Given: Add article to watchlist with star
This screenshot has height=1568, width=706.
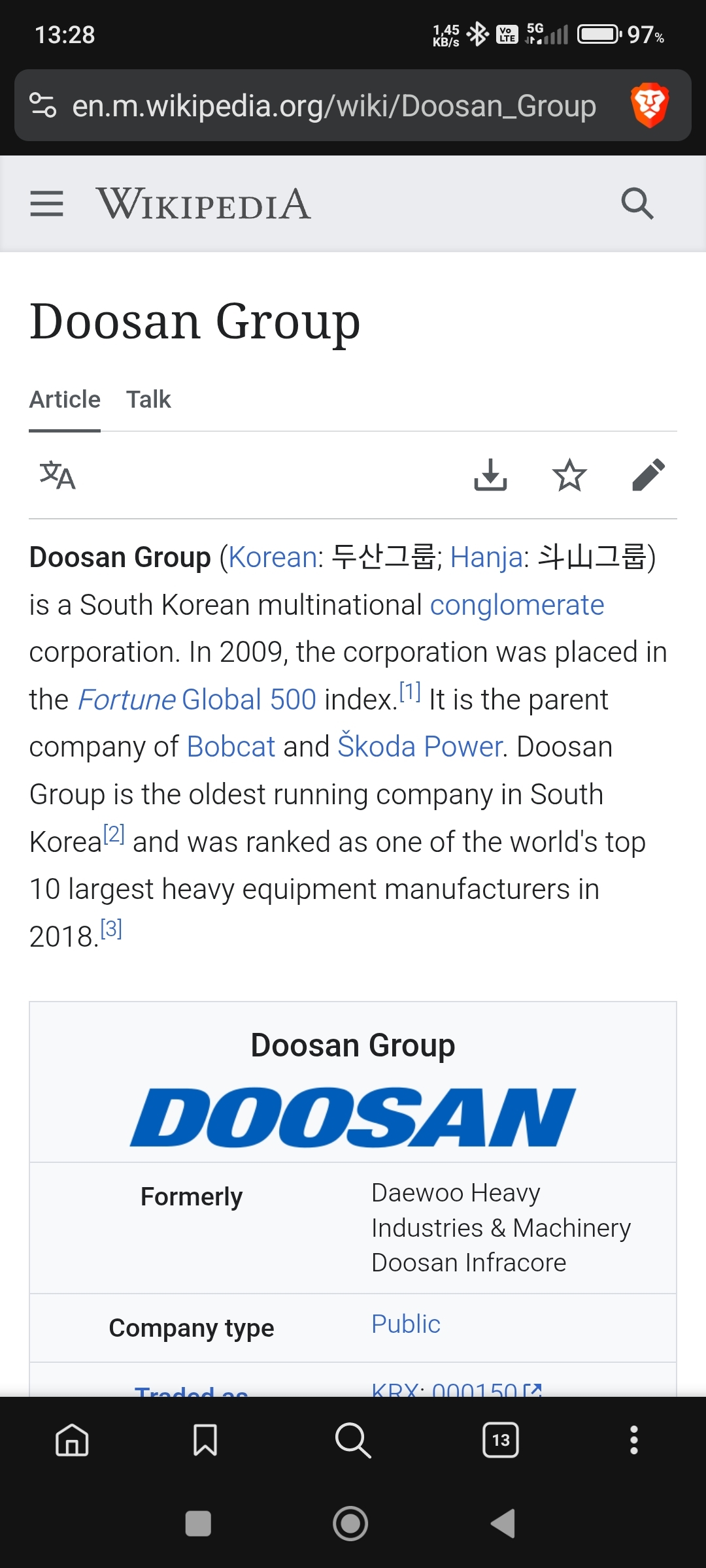Looking at the screenshot, I should [x=569, y=475].
